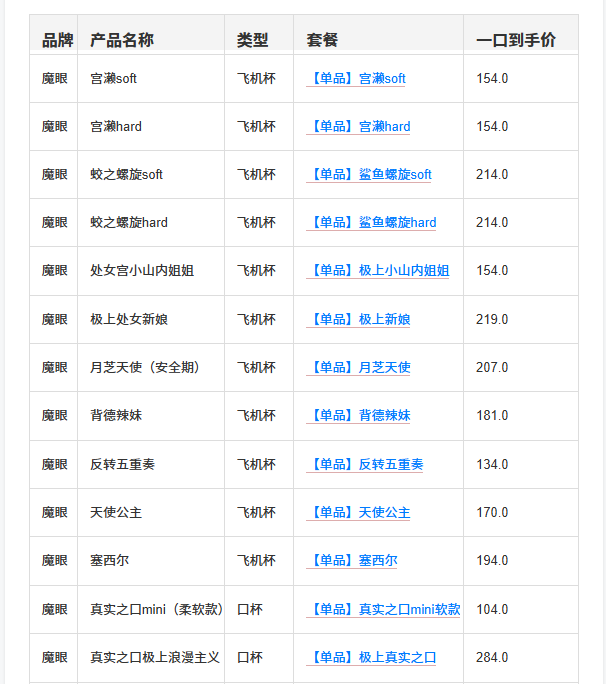
Task: Select the 【单品】鲨鱼螺旋hard link
Action: (371, 222)
